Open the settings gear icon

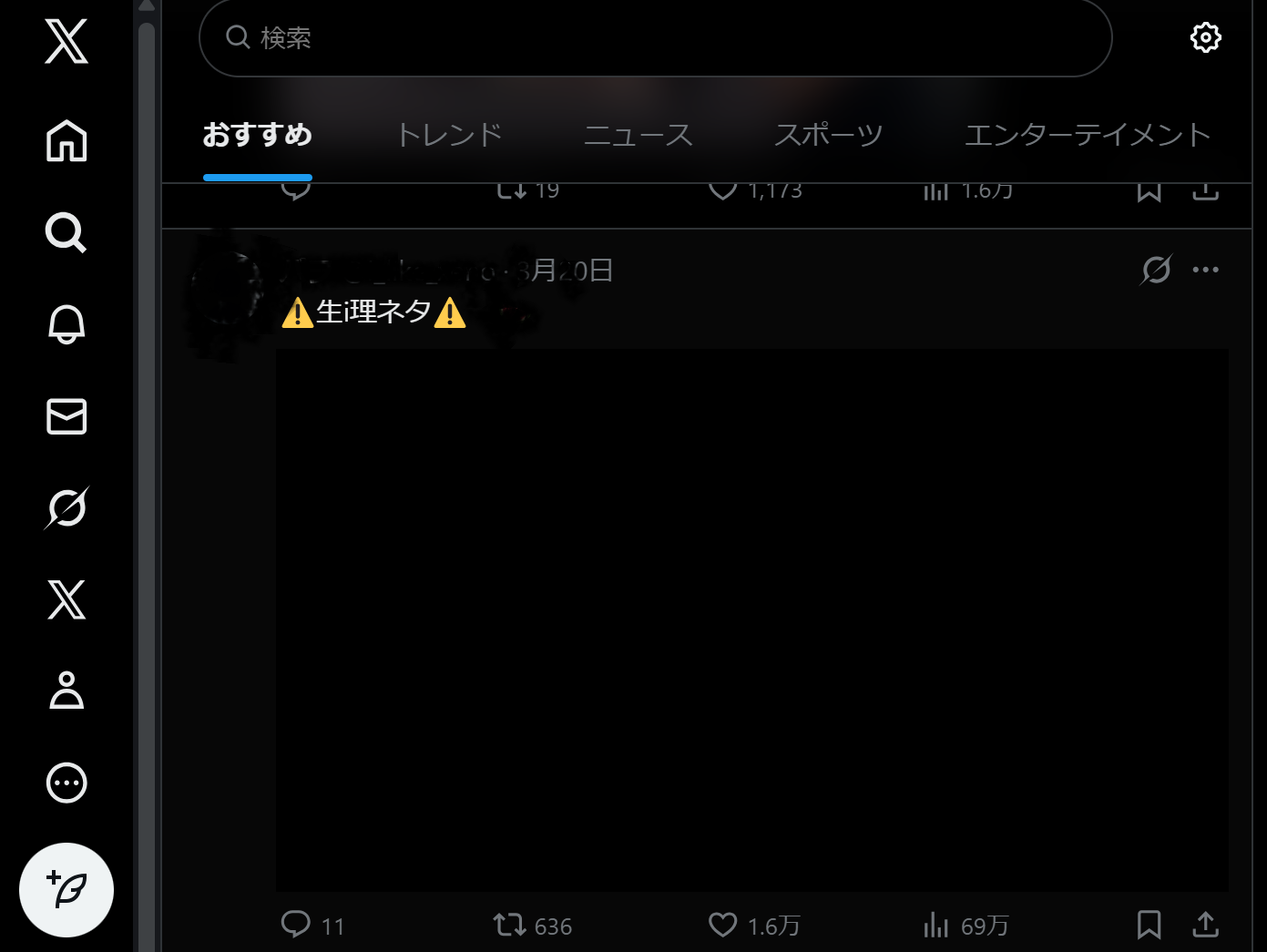click(x=1205, y=37)
